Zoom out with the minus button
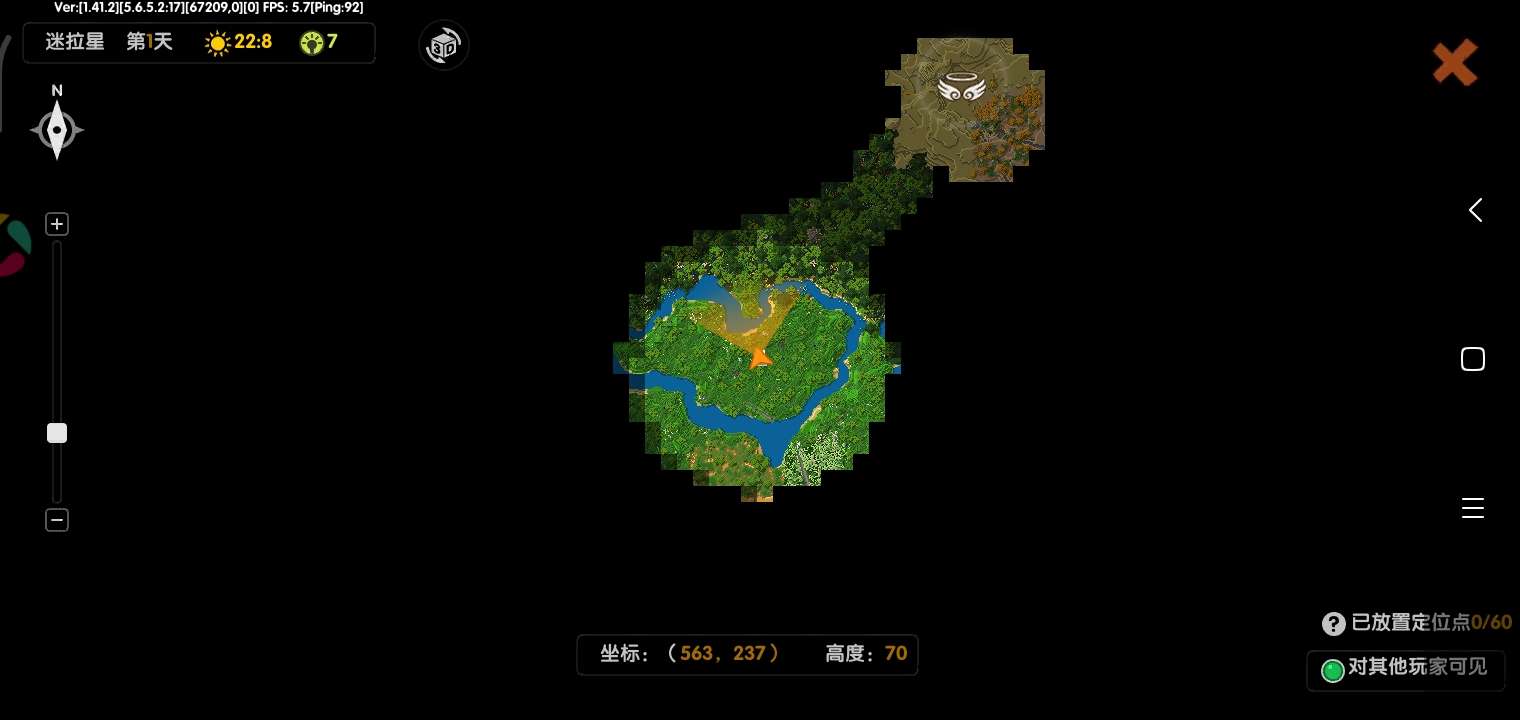 57,520
